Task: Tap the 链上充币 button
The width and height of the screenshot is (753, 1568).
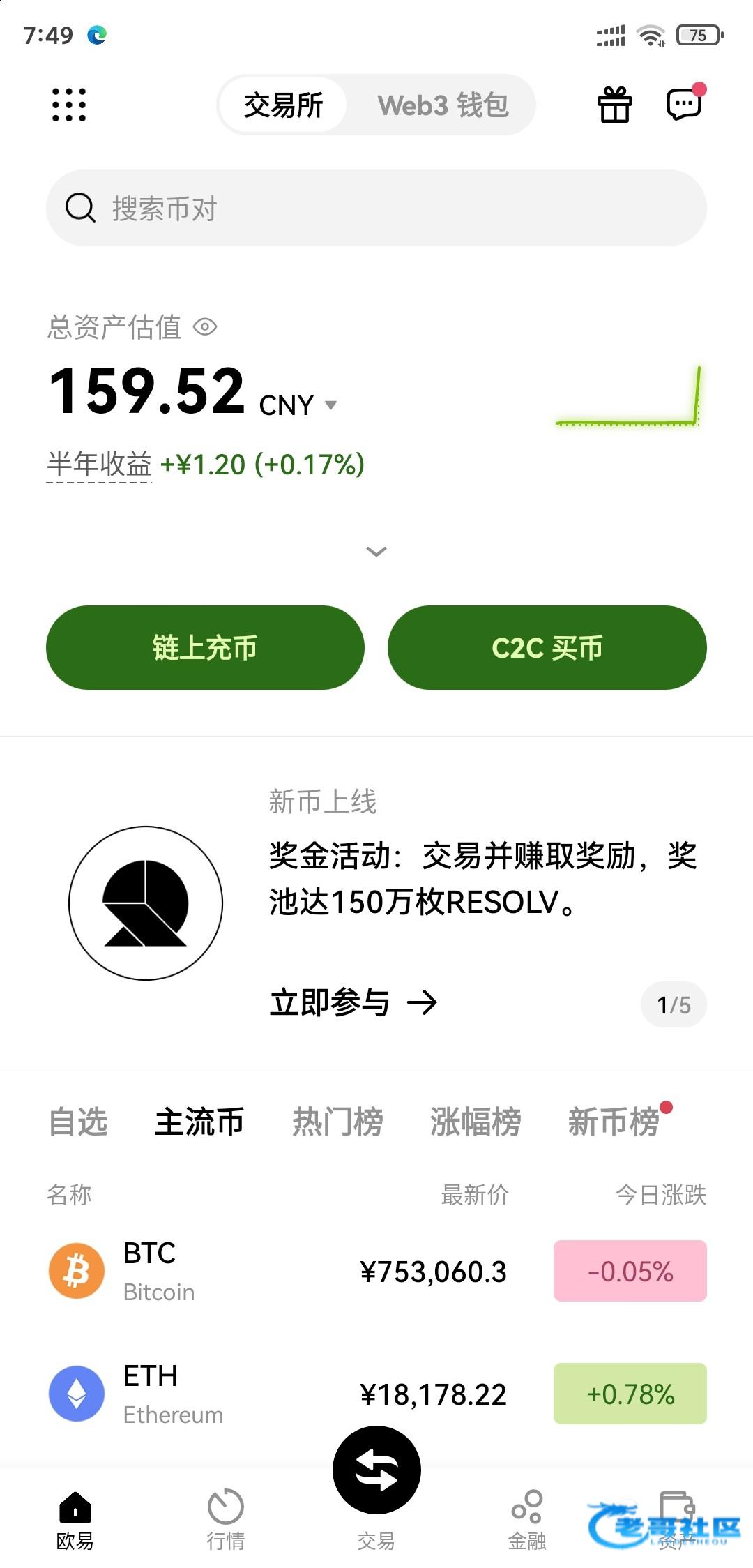Action: (205, 647)
